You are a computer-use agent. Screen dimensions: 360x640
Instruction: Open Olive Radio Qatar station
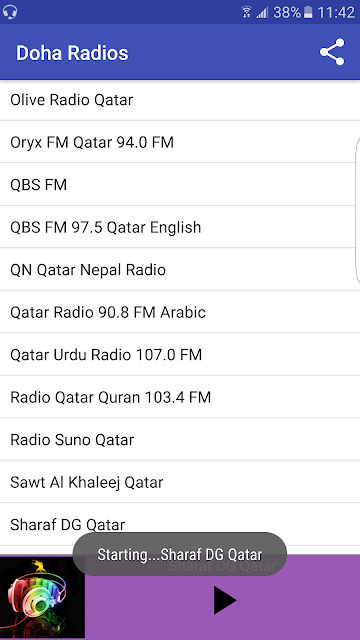coord(180,100)
